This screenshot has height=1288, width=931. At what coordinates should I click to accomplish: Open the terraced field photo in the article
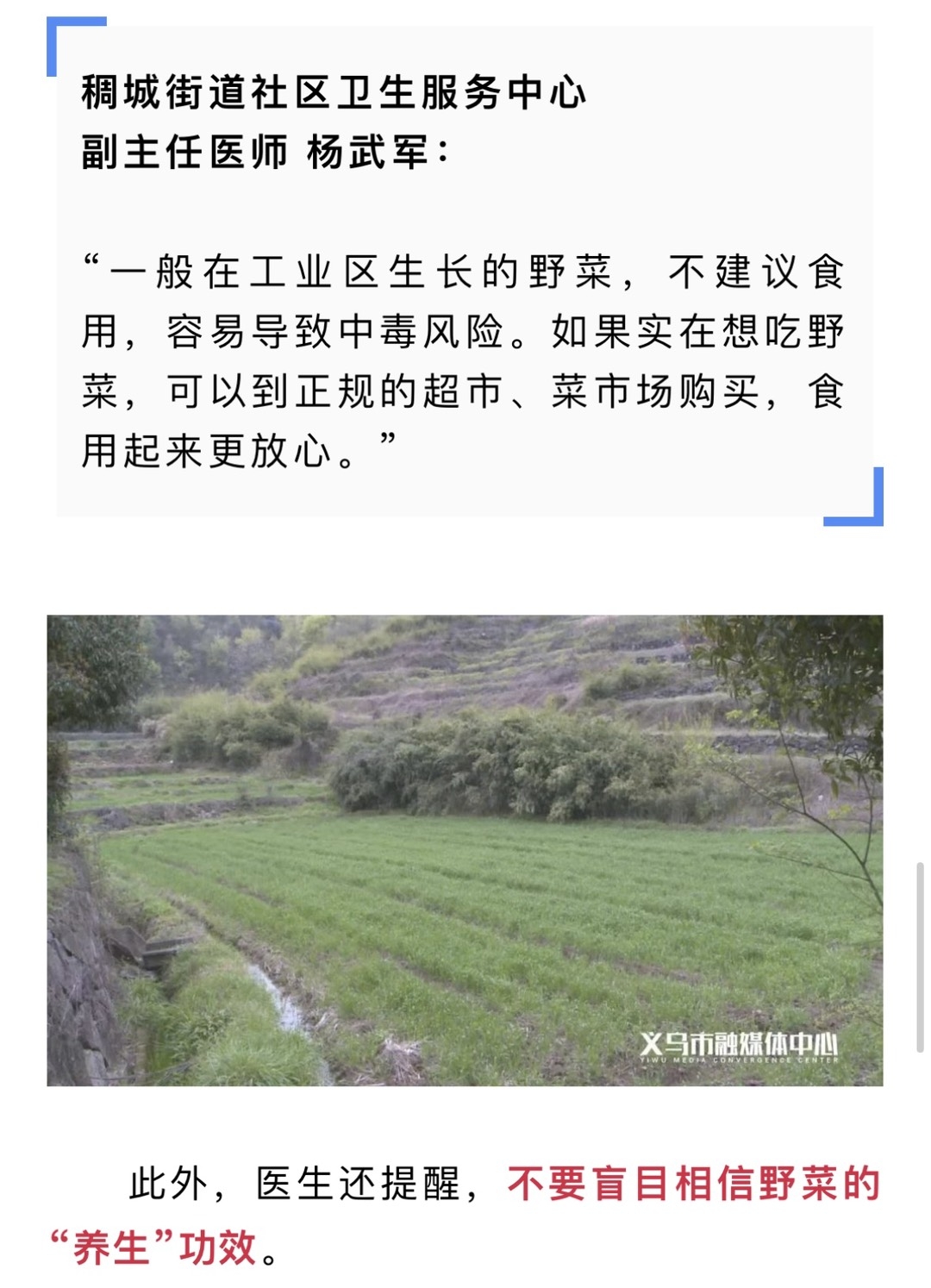465,849
